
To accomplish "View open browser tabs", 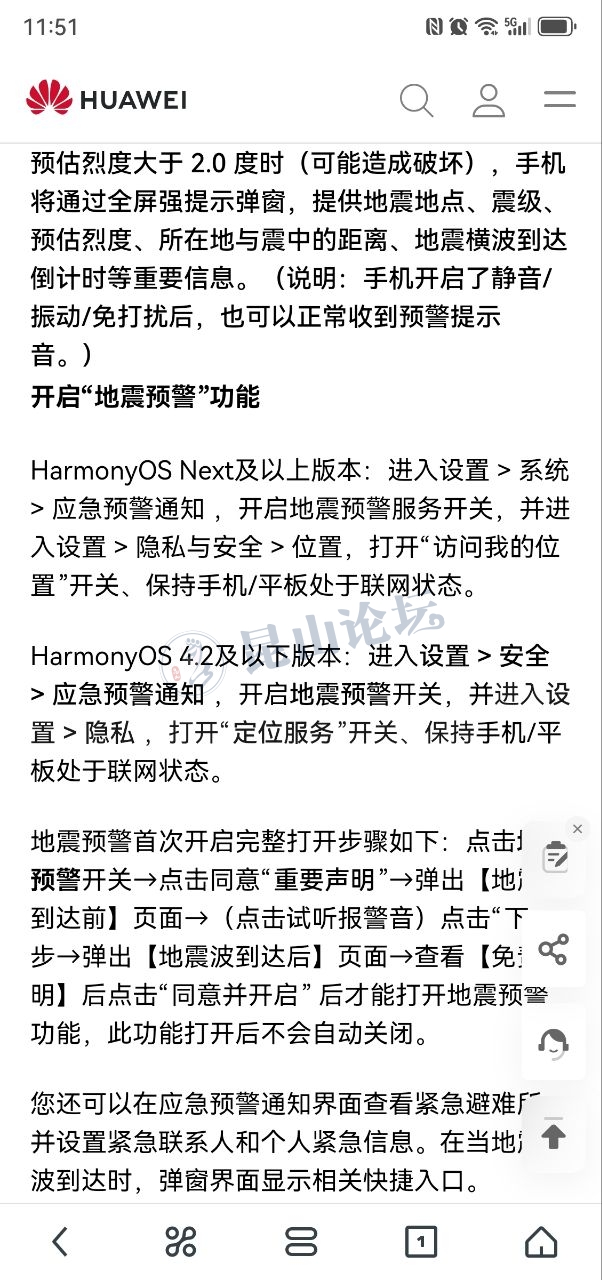I will pos(421,1242).
